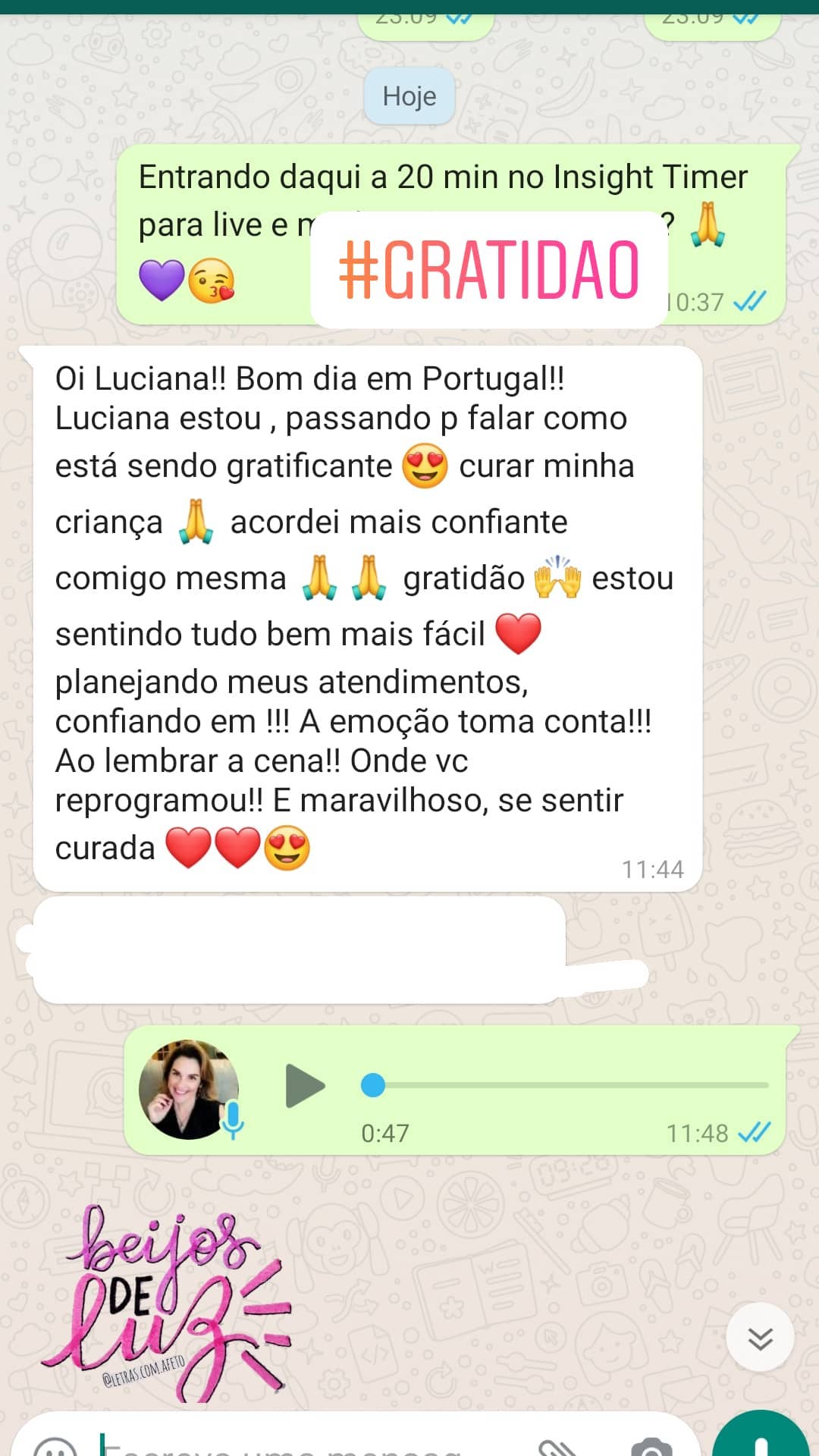Image resolution: width=819 pixels, height=1456 pixels.
Task: Play the 0:47 voice message
Action: point(303,1086)
